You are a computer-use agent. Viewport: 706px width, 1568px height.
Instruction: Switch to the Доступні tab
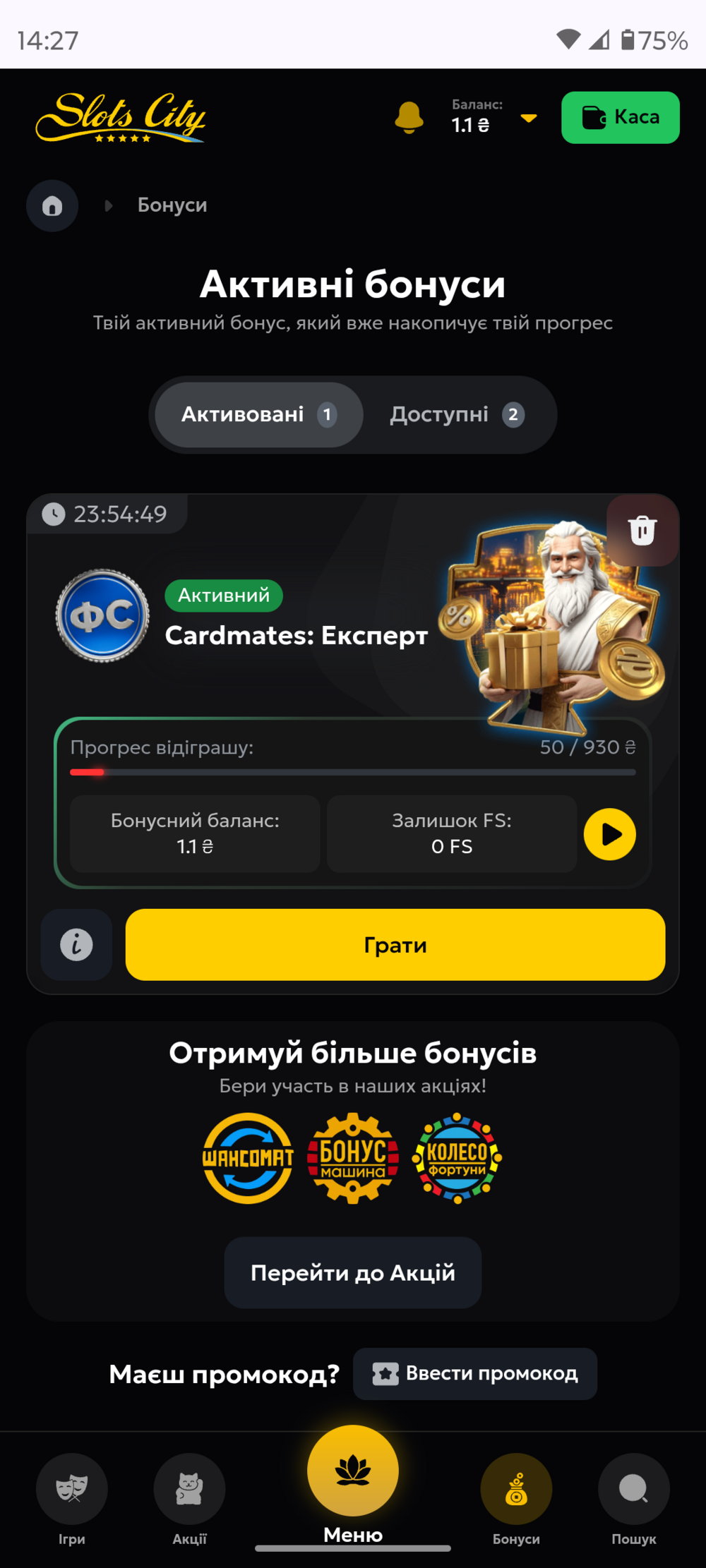[x=457, y=415]
